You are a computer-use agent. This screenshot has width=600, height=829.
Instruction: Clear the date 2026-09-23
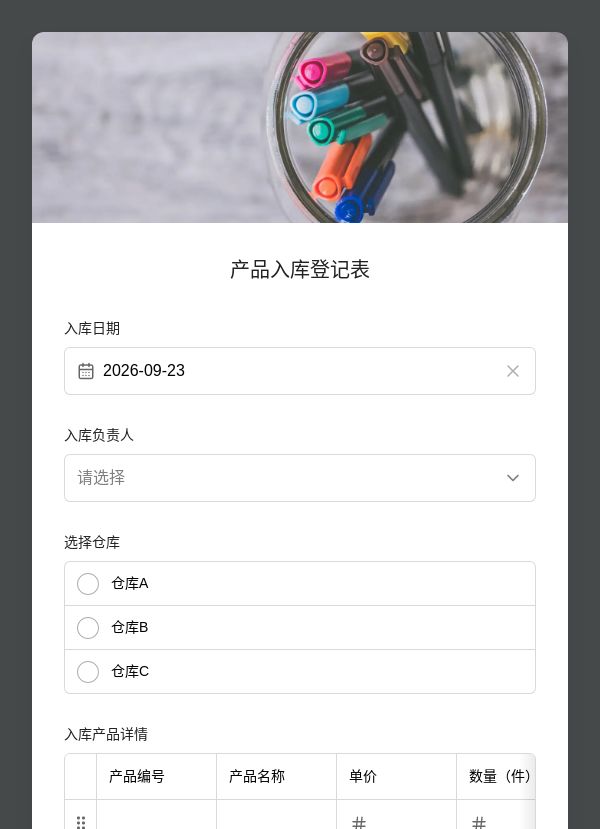point(512,371)
